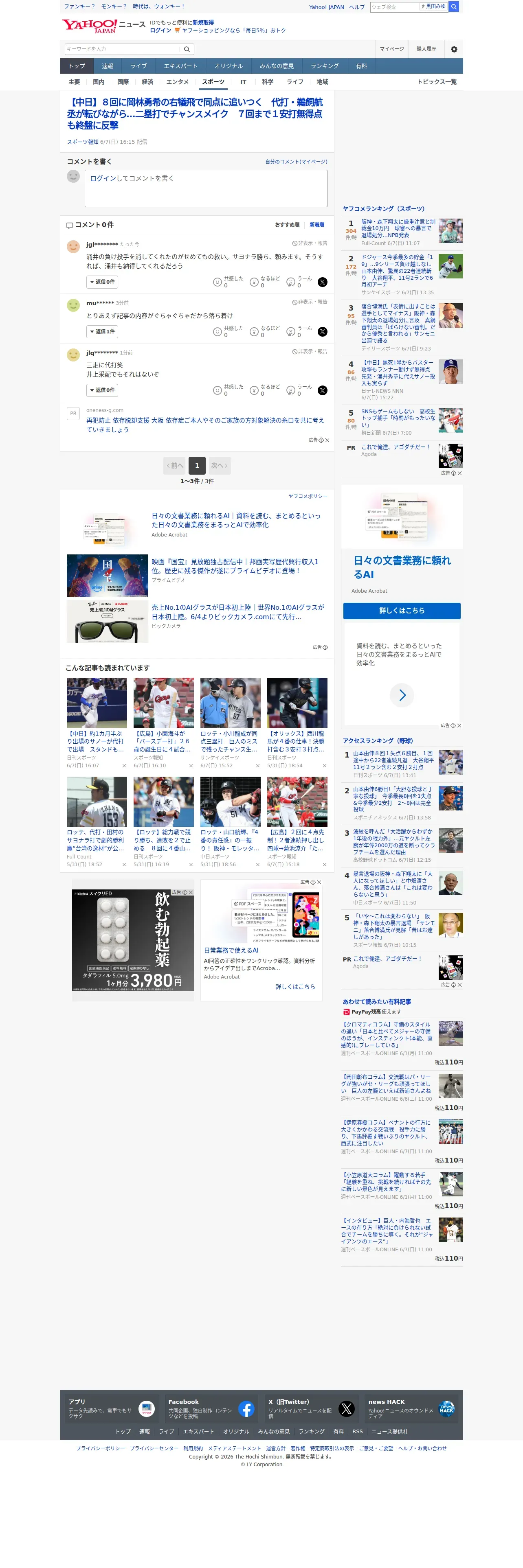Share jgl******** comment on X
Viewport: 523px width, 1568px height.
(323, 282)
